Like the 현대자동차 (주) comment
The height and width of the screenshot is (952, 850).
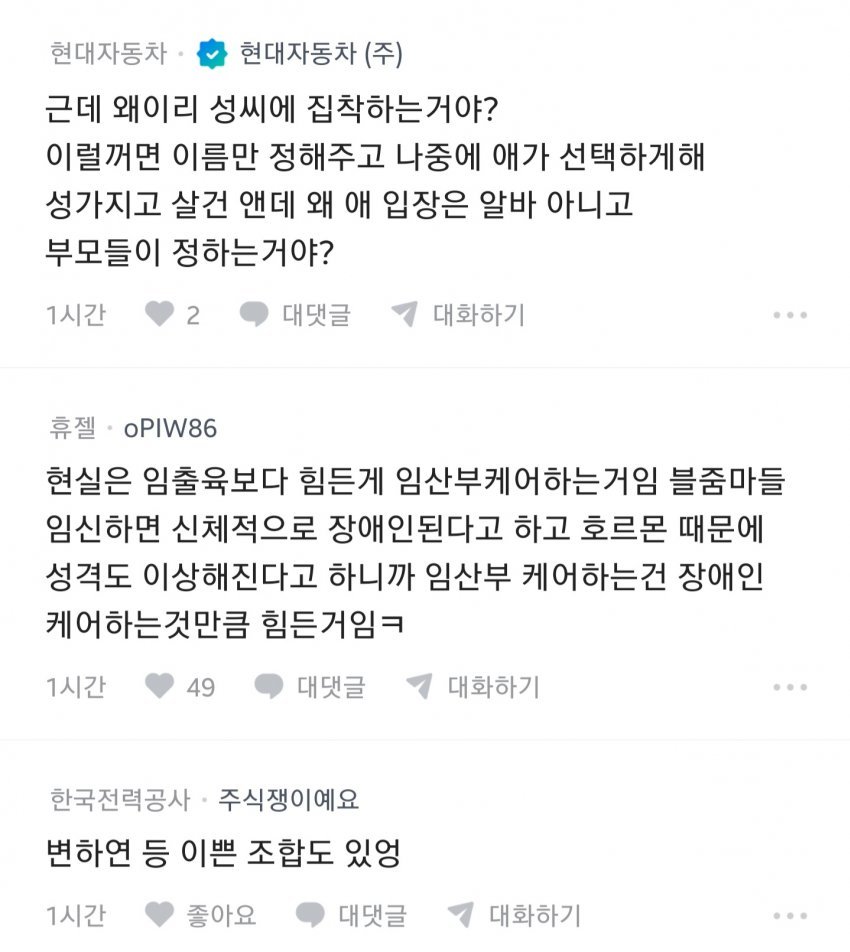point(160,315)
